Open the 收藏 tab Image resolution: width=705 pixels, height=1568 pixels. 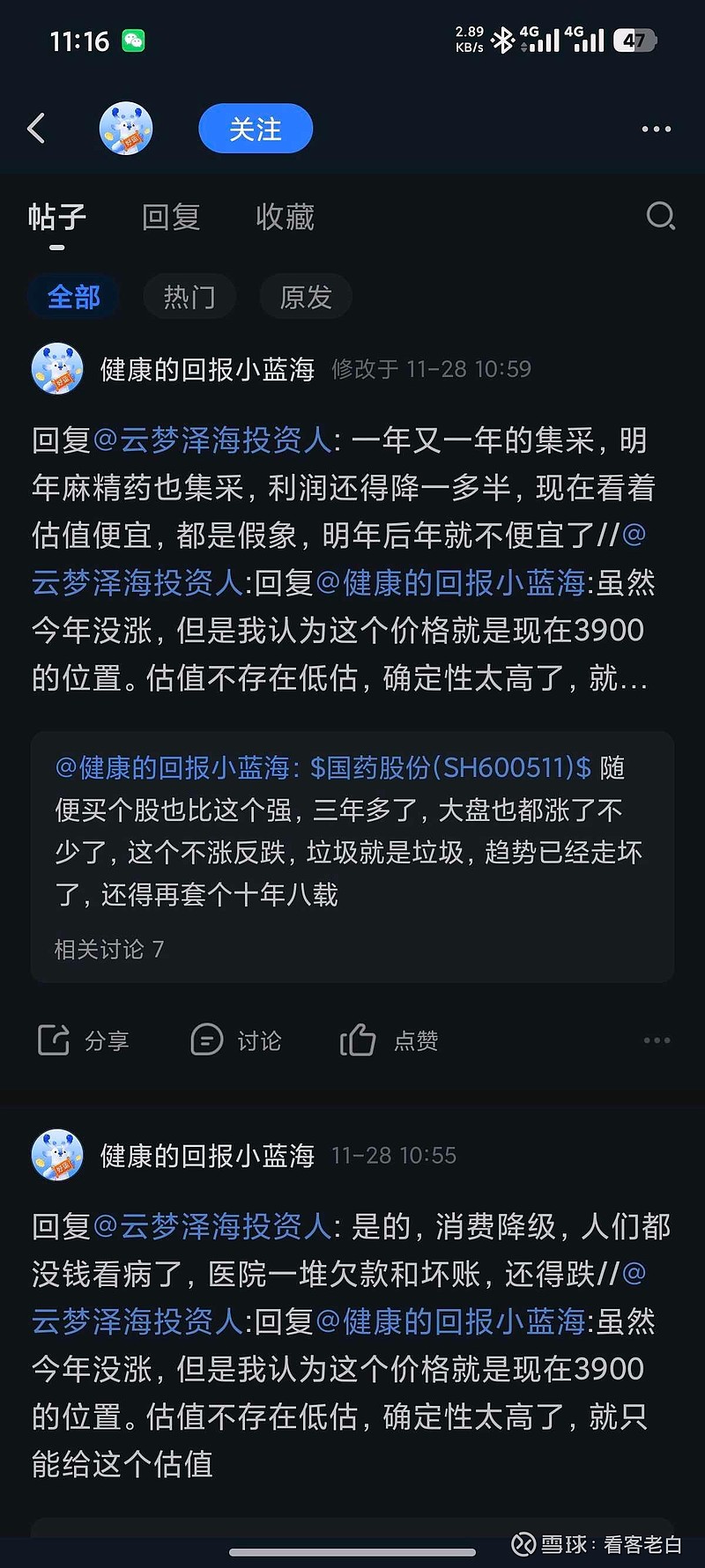pos(284,217)
